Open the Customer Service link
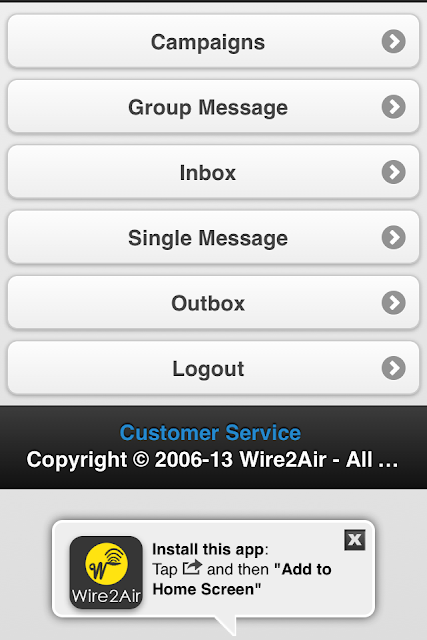 click(210, 432)
